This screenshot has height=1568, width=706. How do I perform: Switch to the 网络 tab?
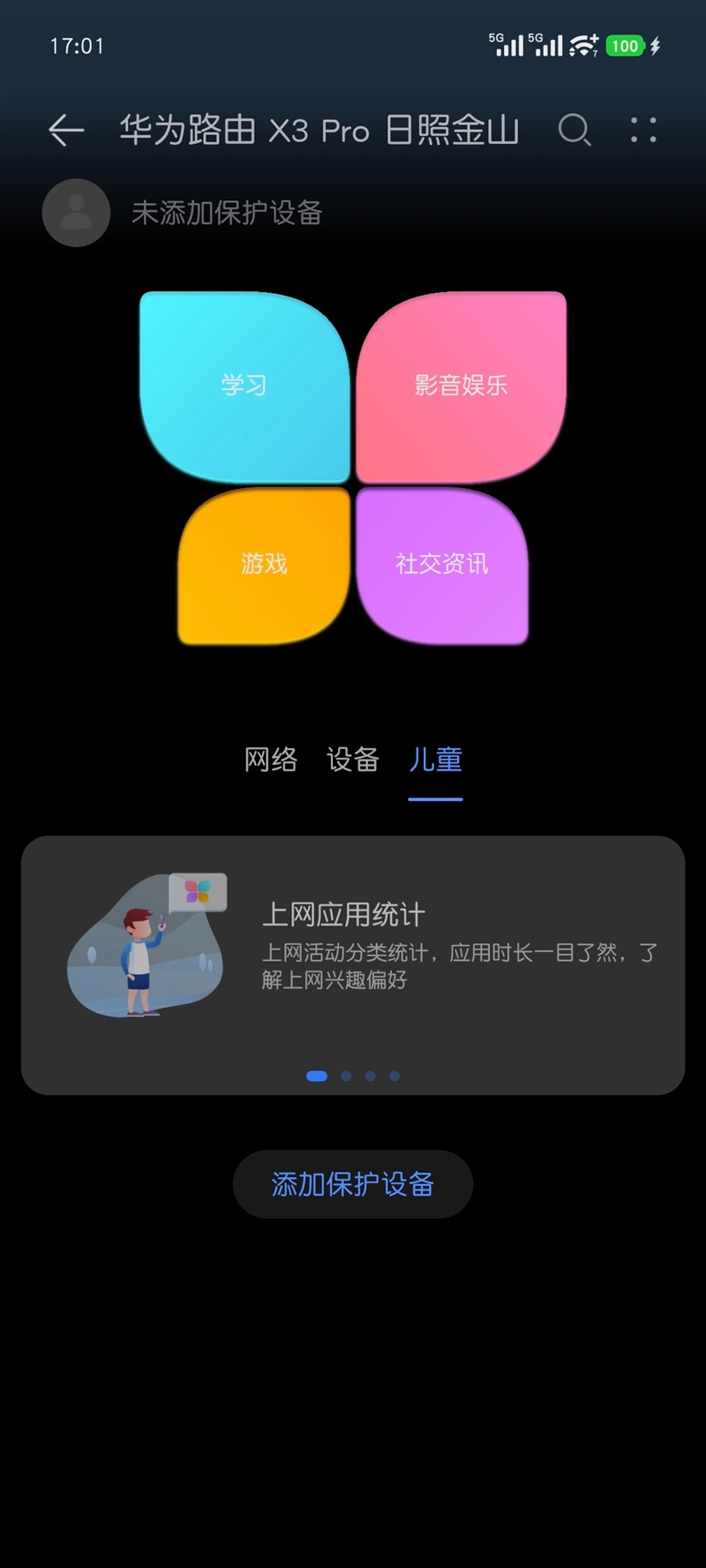point(270,760)
